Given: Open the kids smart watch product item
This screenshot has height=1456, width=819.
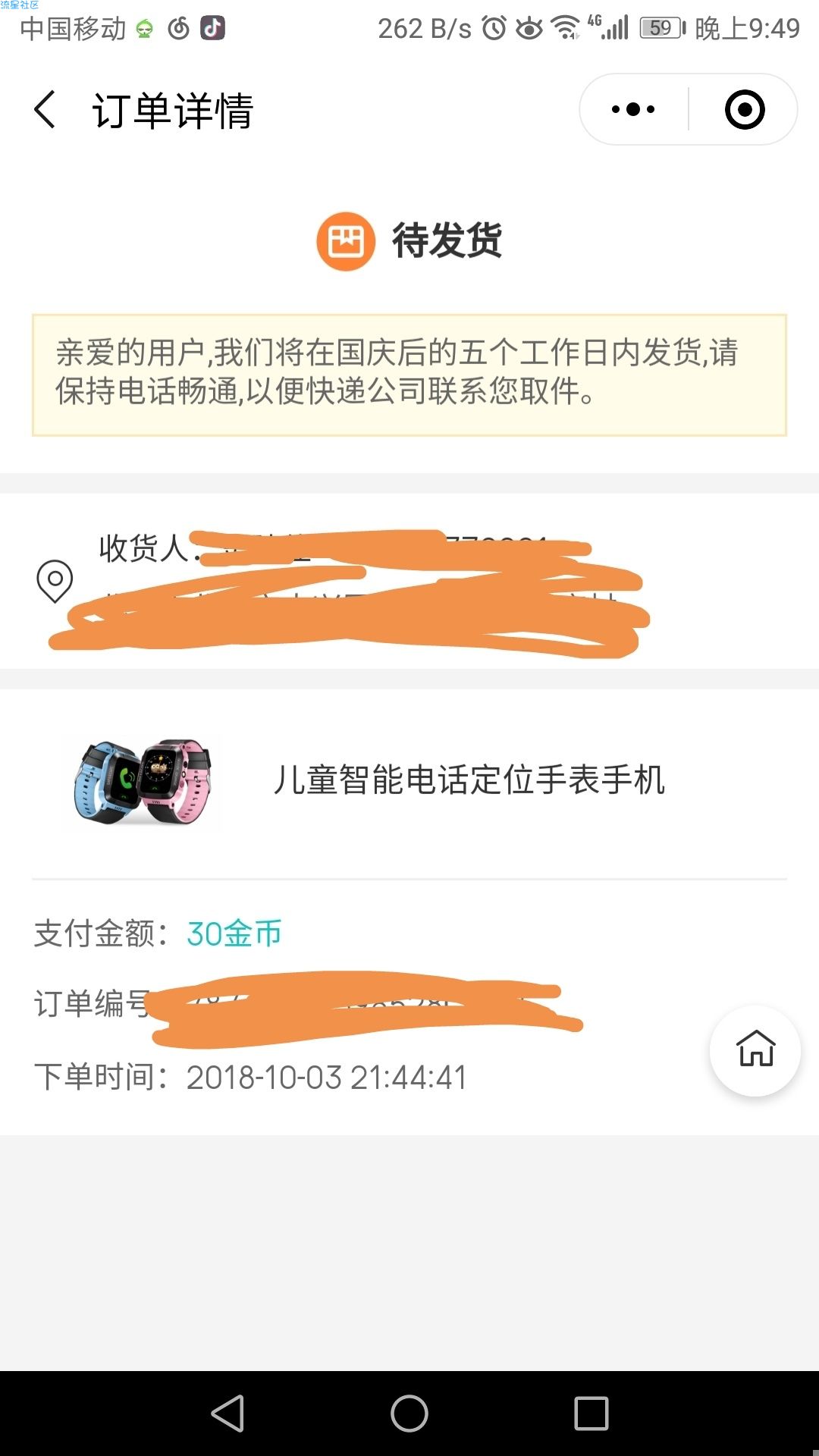Looking at the screenshot, I should click(x=409, y=781).
